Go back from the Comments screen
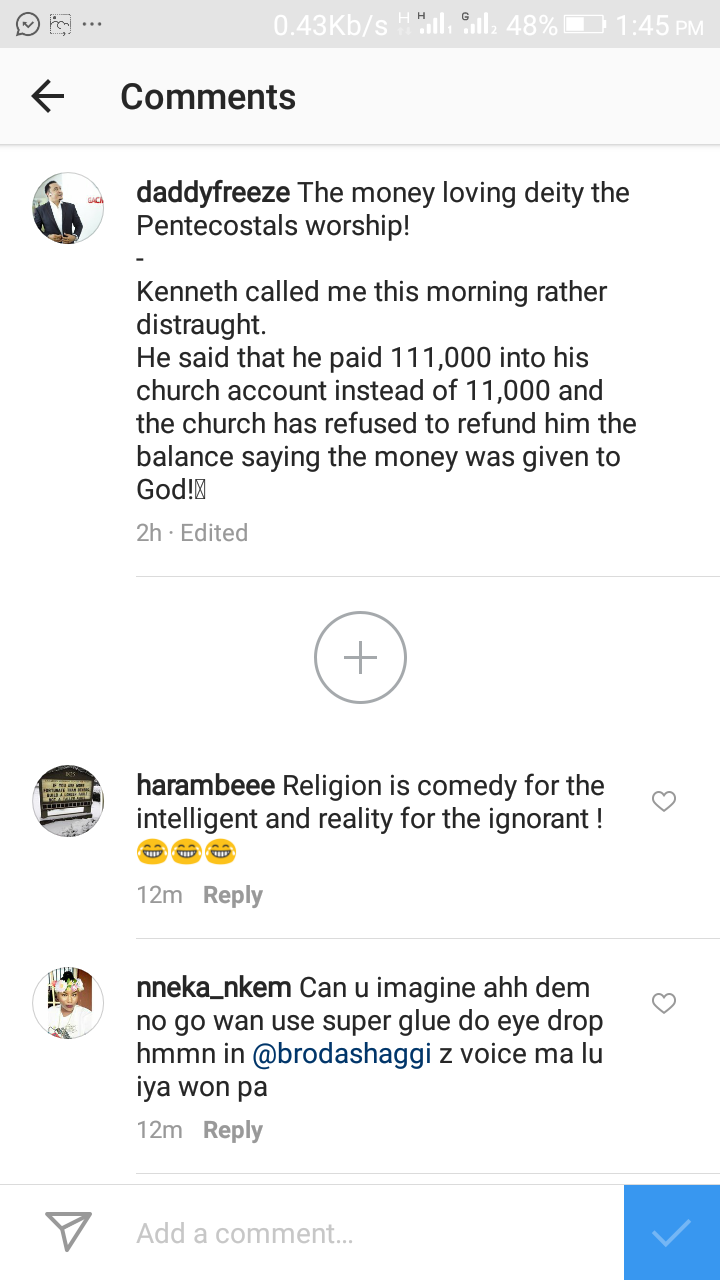Viewport: 720px width, 1280px height. (x=47, y=97)
